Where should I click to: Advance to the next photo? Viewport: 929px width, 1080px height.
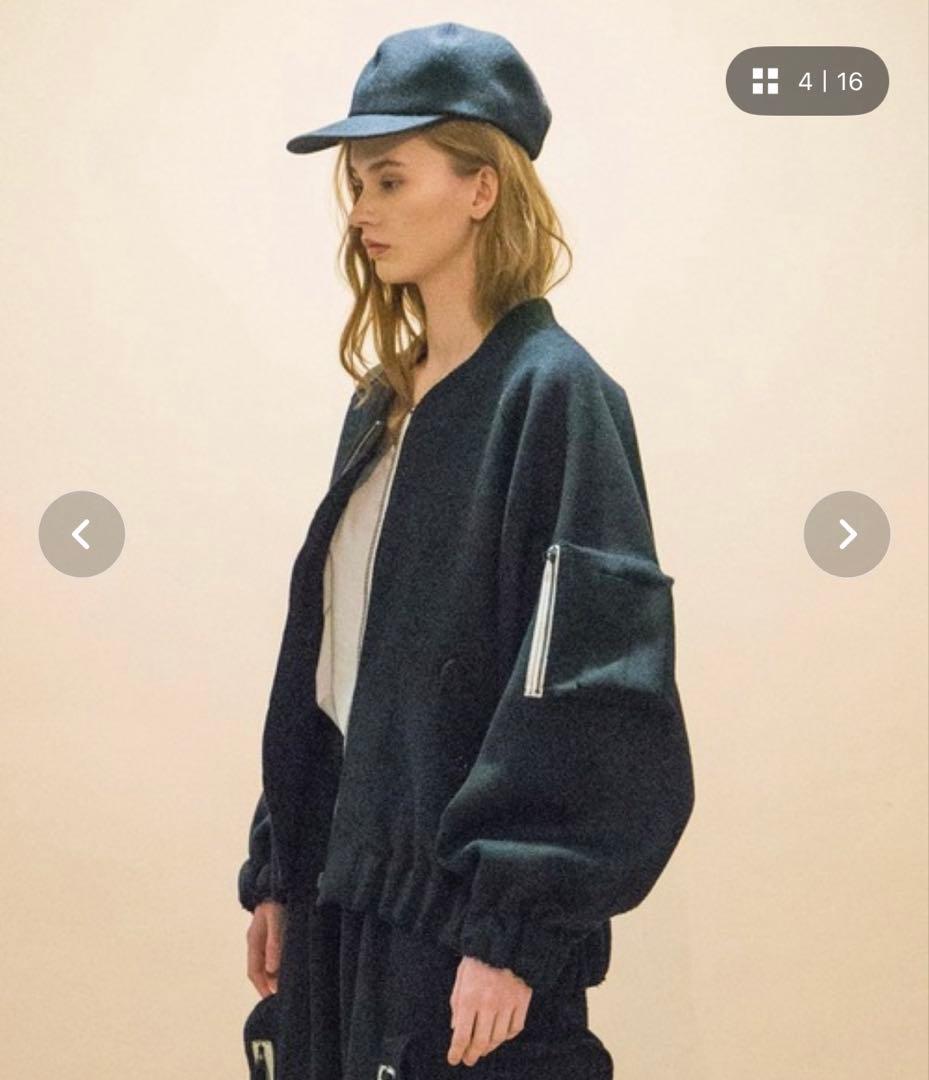846,534
